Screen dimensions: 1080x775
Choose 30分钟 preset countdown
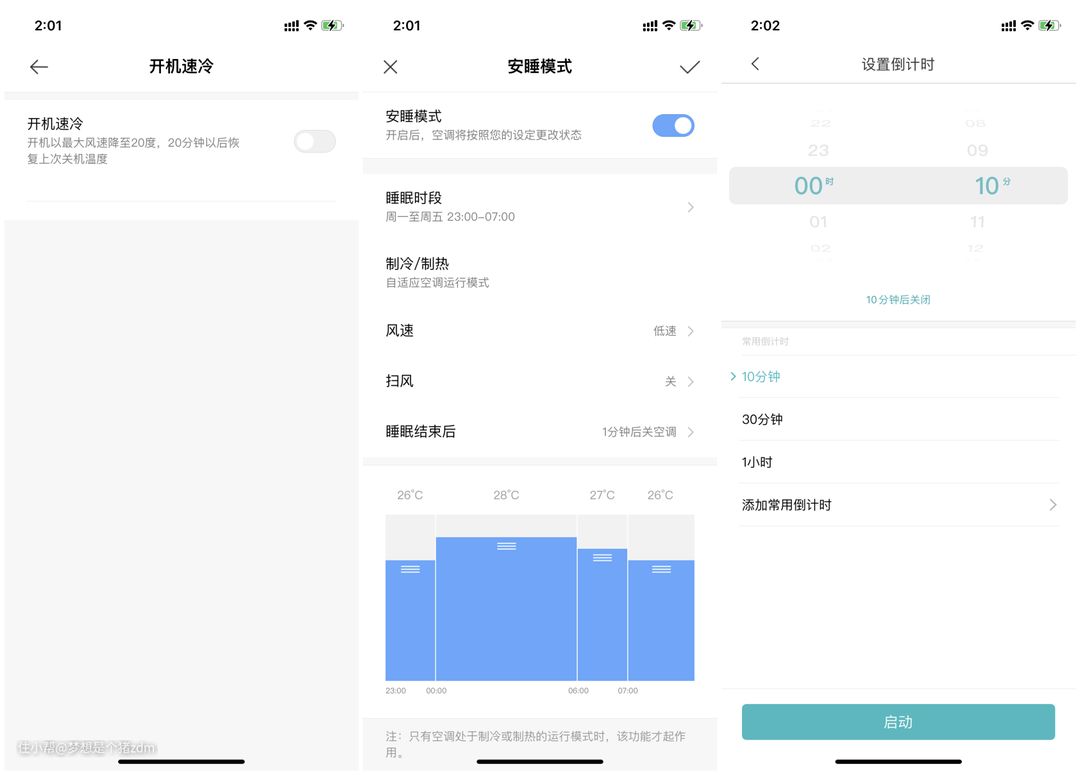(x=763, y=420)
